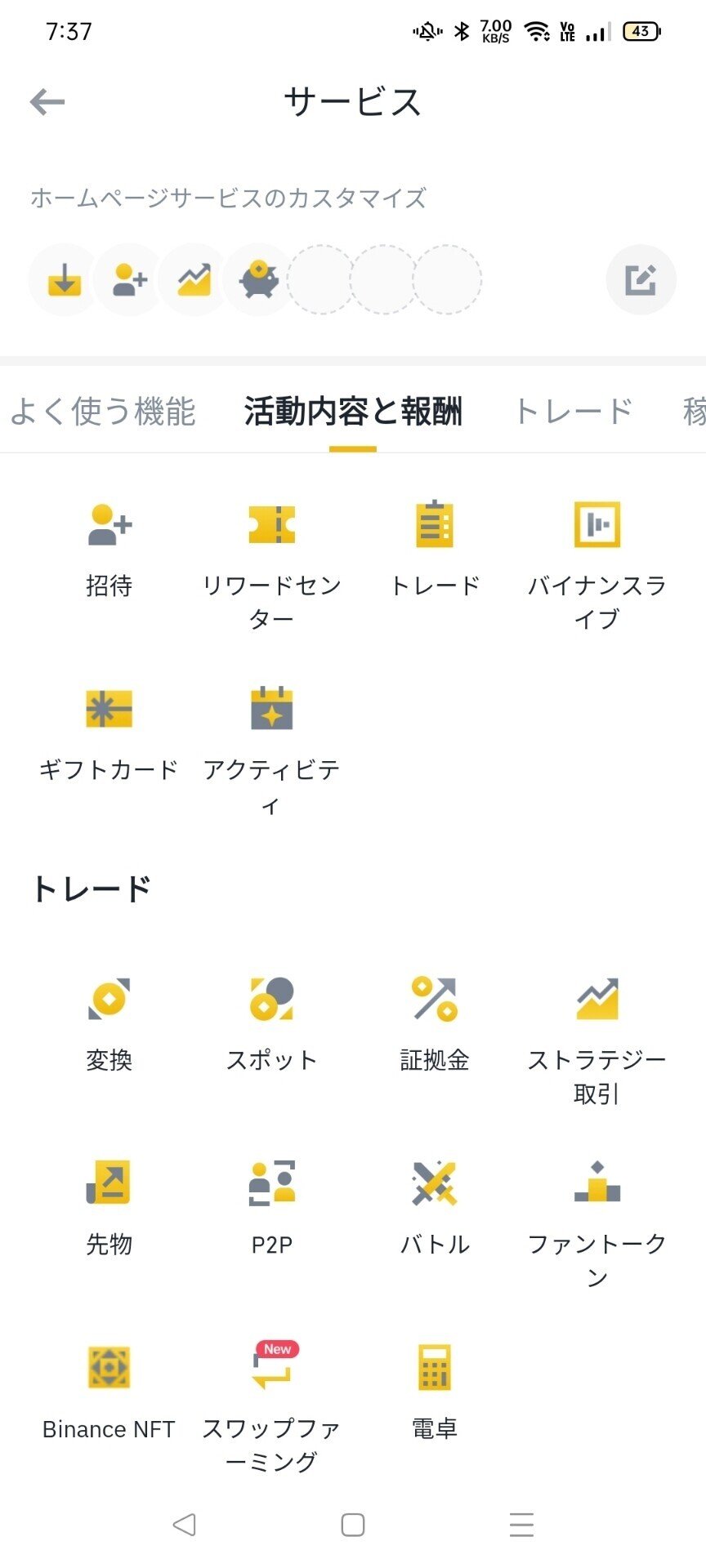Viewport: 706px width, 1568px height.
Task: Switch to the トレード tab
Action: 574,411
